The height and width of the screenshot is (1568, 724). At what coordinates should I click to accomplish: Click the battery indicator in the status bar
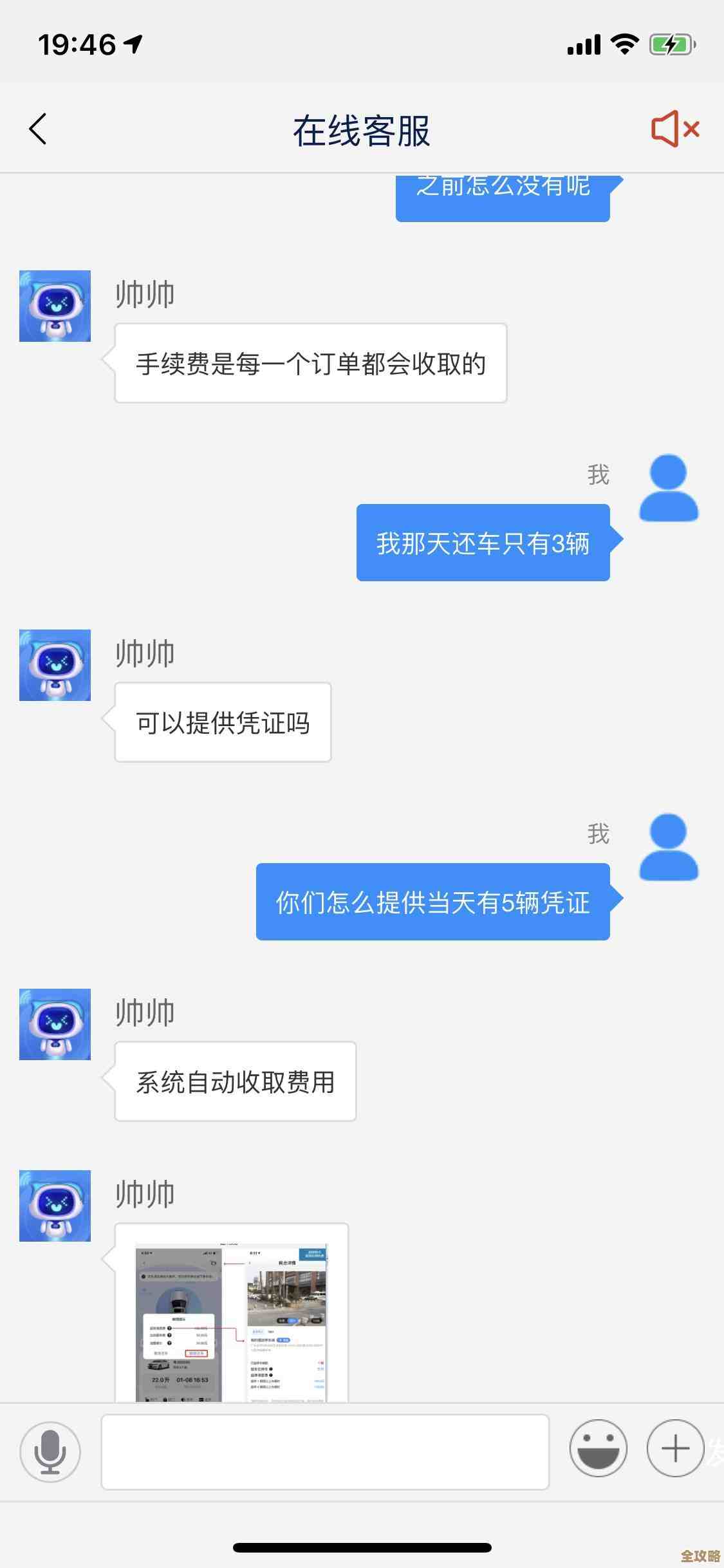[670, 44]
